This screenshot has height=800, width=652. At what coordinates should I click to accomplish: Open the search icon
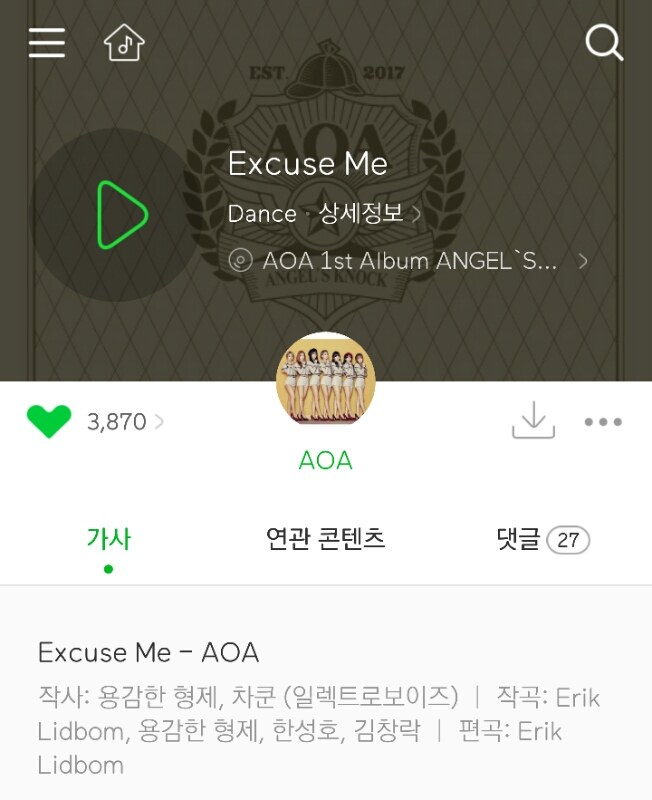[603, 42]
